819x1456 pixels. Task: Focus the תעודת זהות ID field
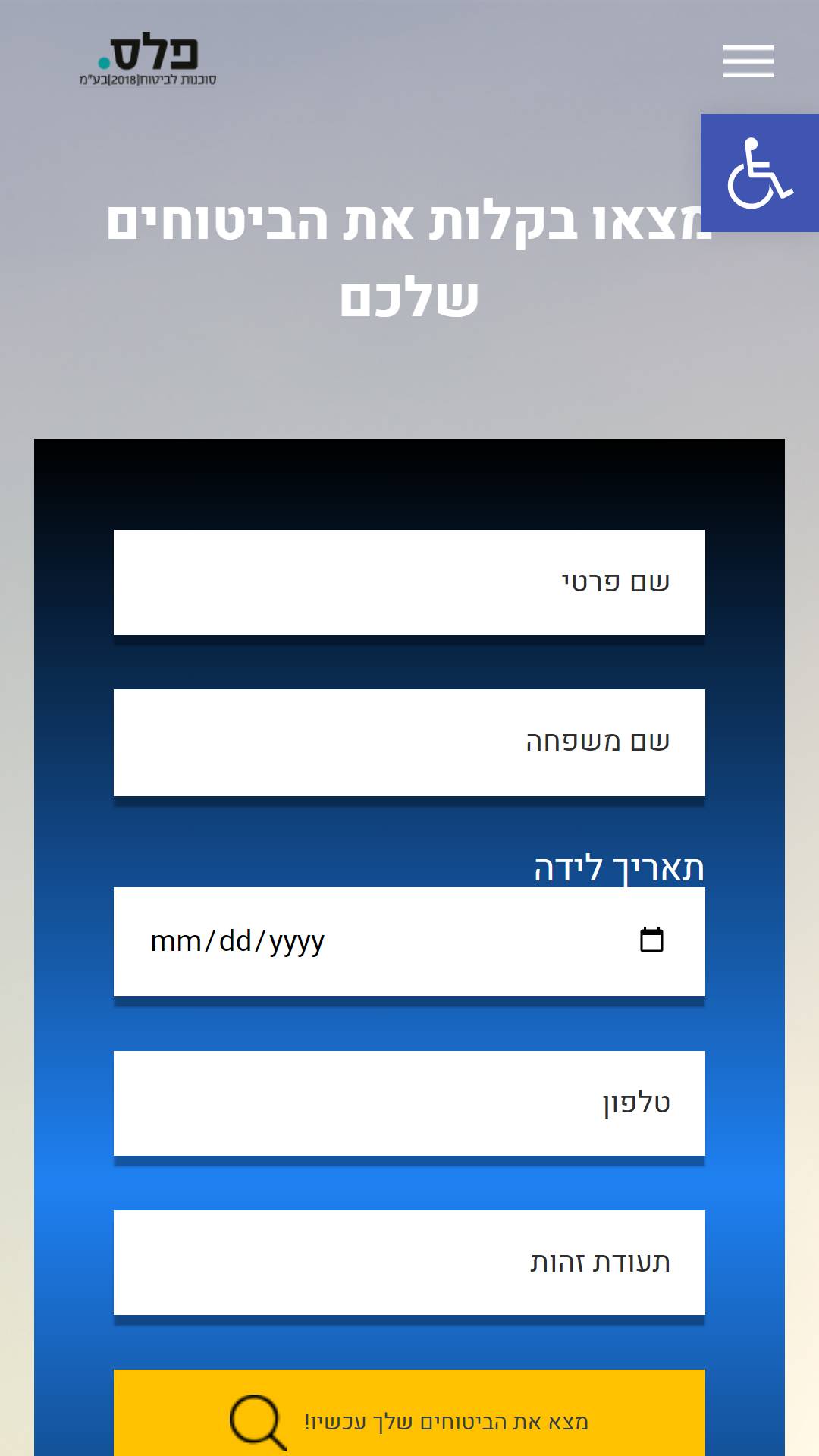click(x=409, y=1263)
